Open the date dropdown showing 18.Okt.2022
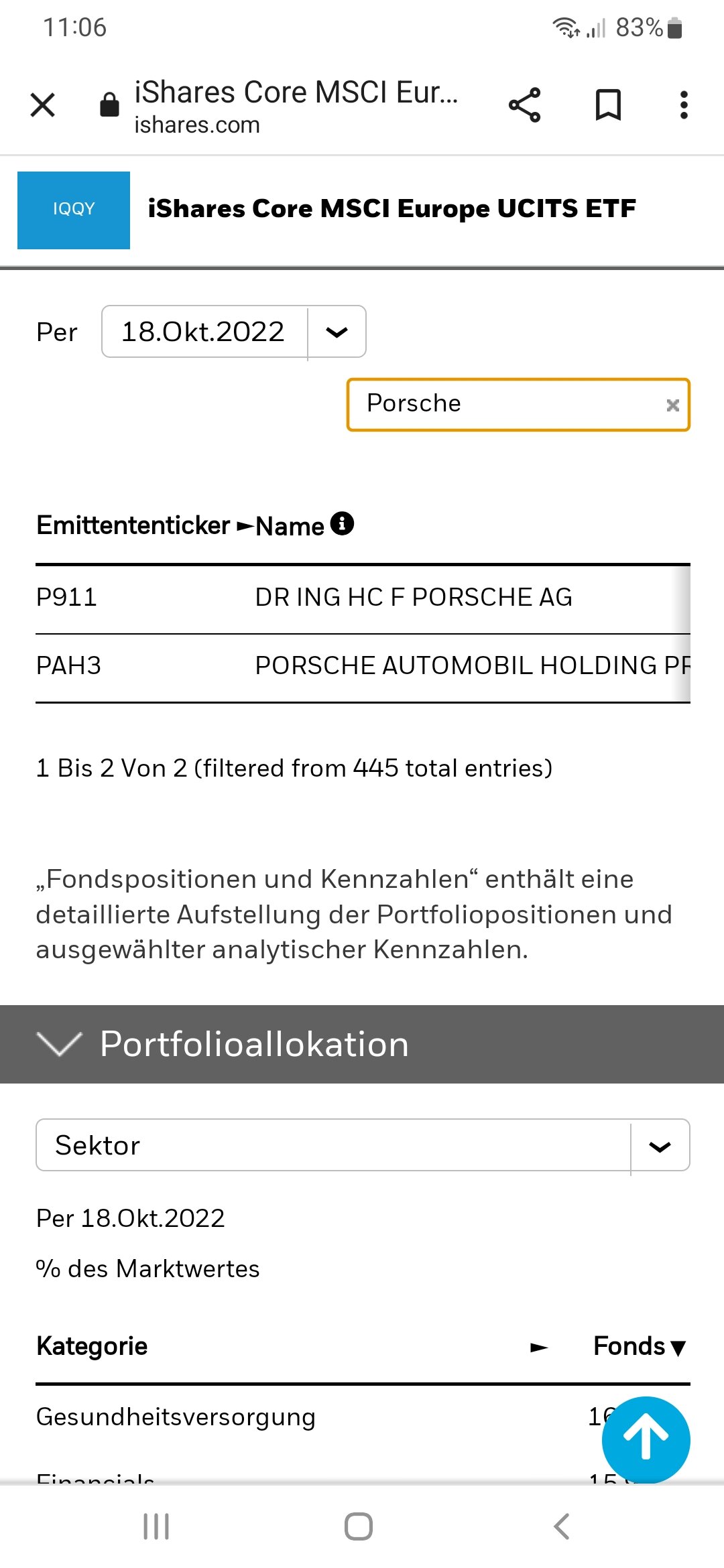 tap(233, 332)
